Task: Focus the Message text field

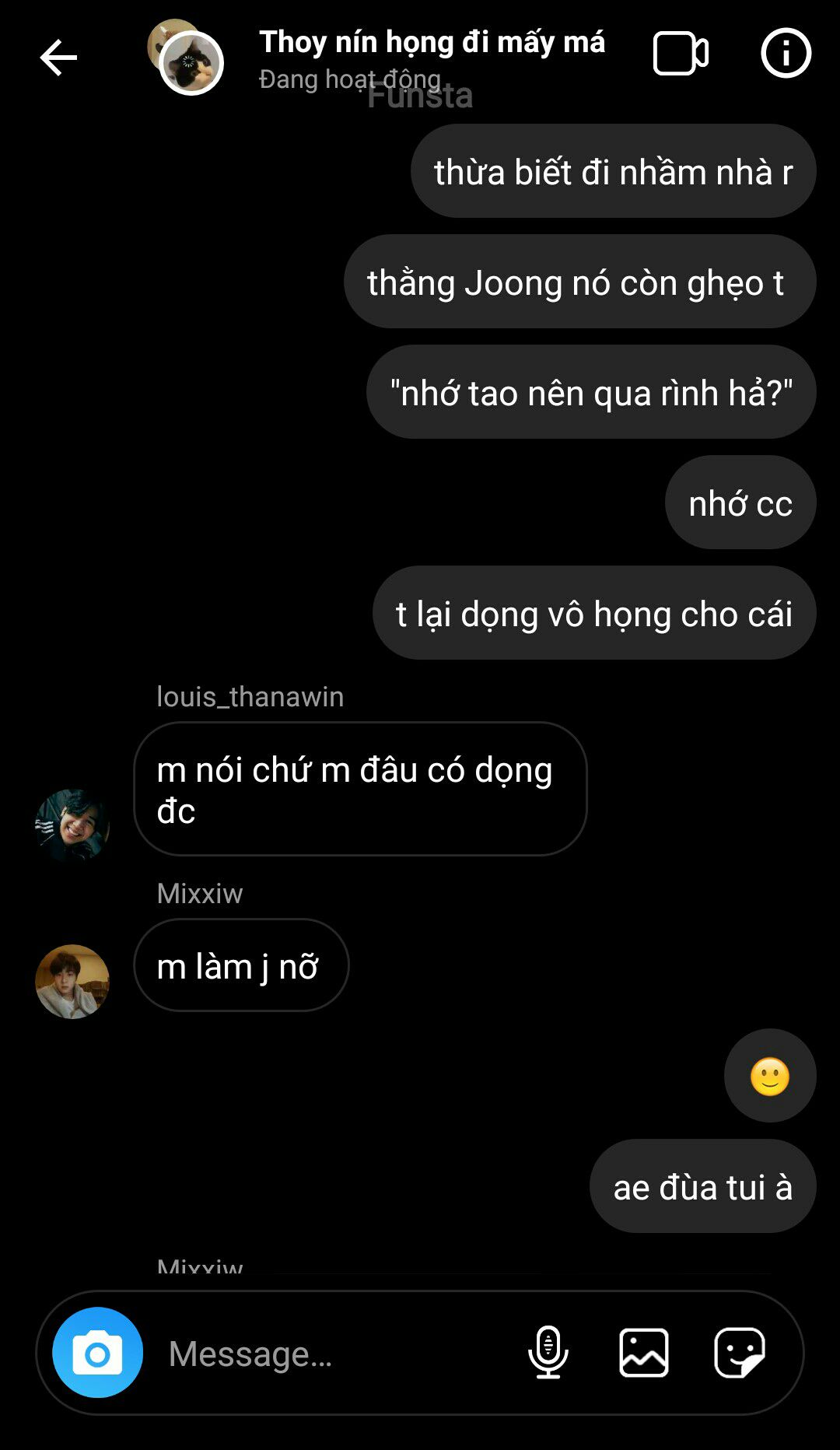Action: point(334,1354)
